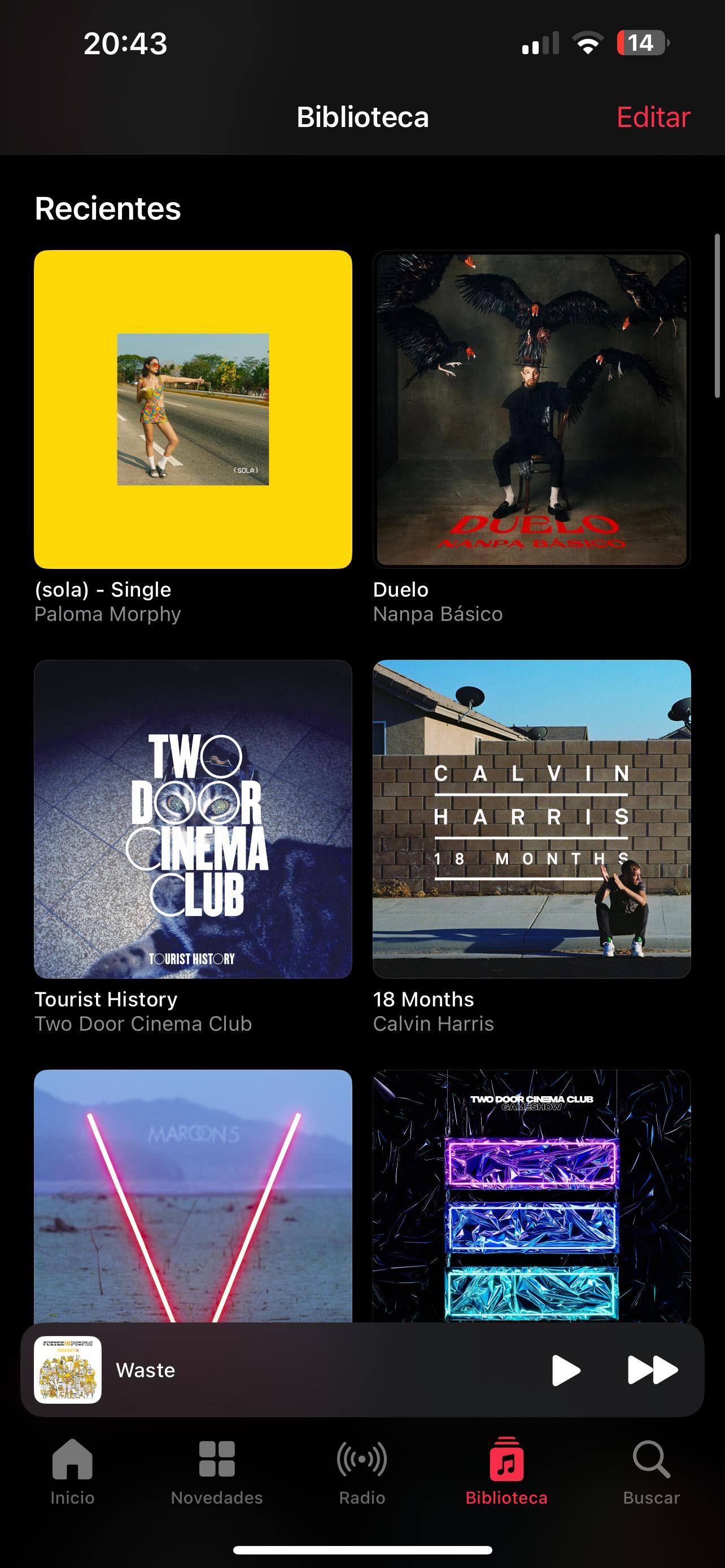Skip to the next track
Image resolution: width=725 pixels, height=1568 pixels.
(652, 1369)
